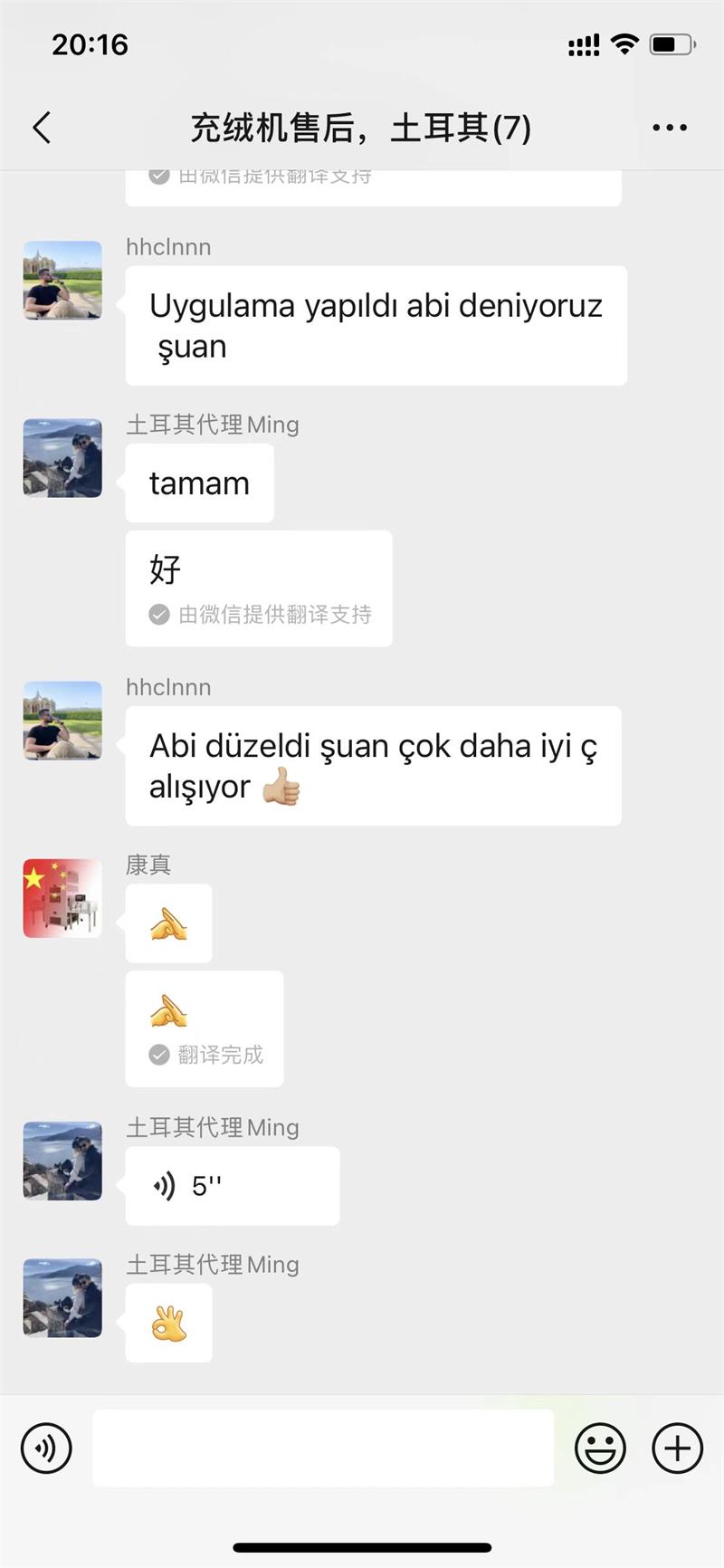Switch to voice message input

tap(46, 1448)
